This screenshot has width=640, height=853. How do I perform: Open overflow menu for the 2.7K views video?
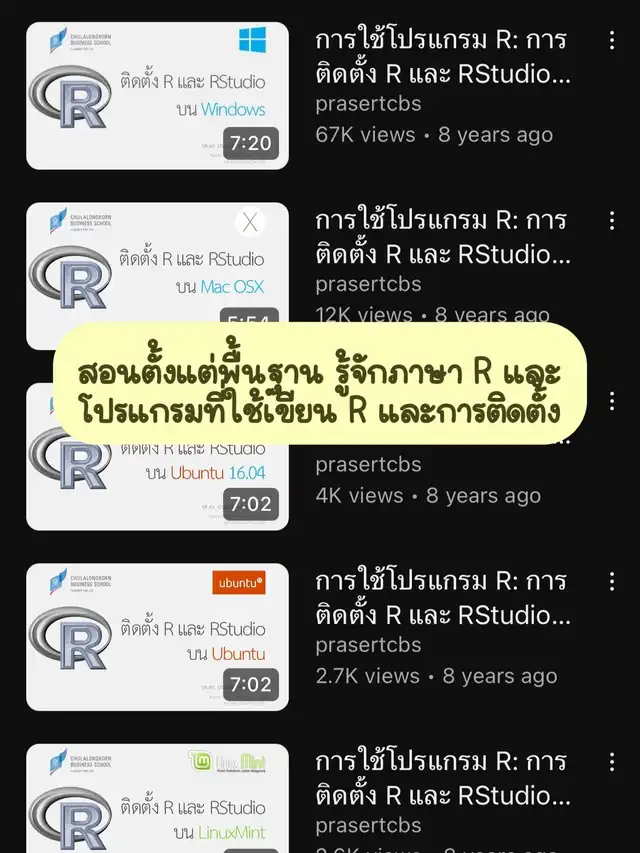[612, 582]
